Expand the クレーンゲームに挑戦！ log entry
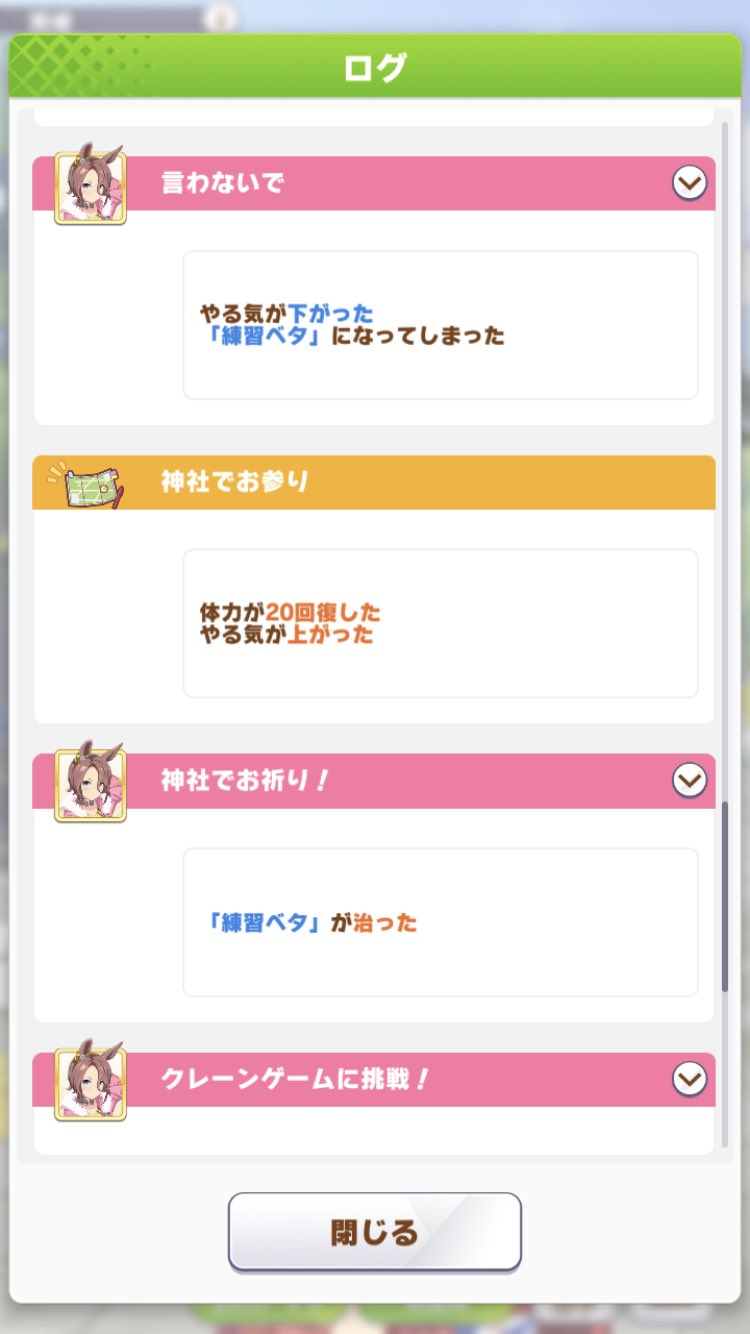This screenshot has width=750, height=1334. click(689, 1079)
